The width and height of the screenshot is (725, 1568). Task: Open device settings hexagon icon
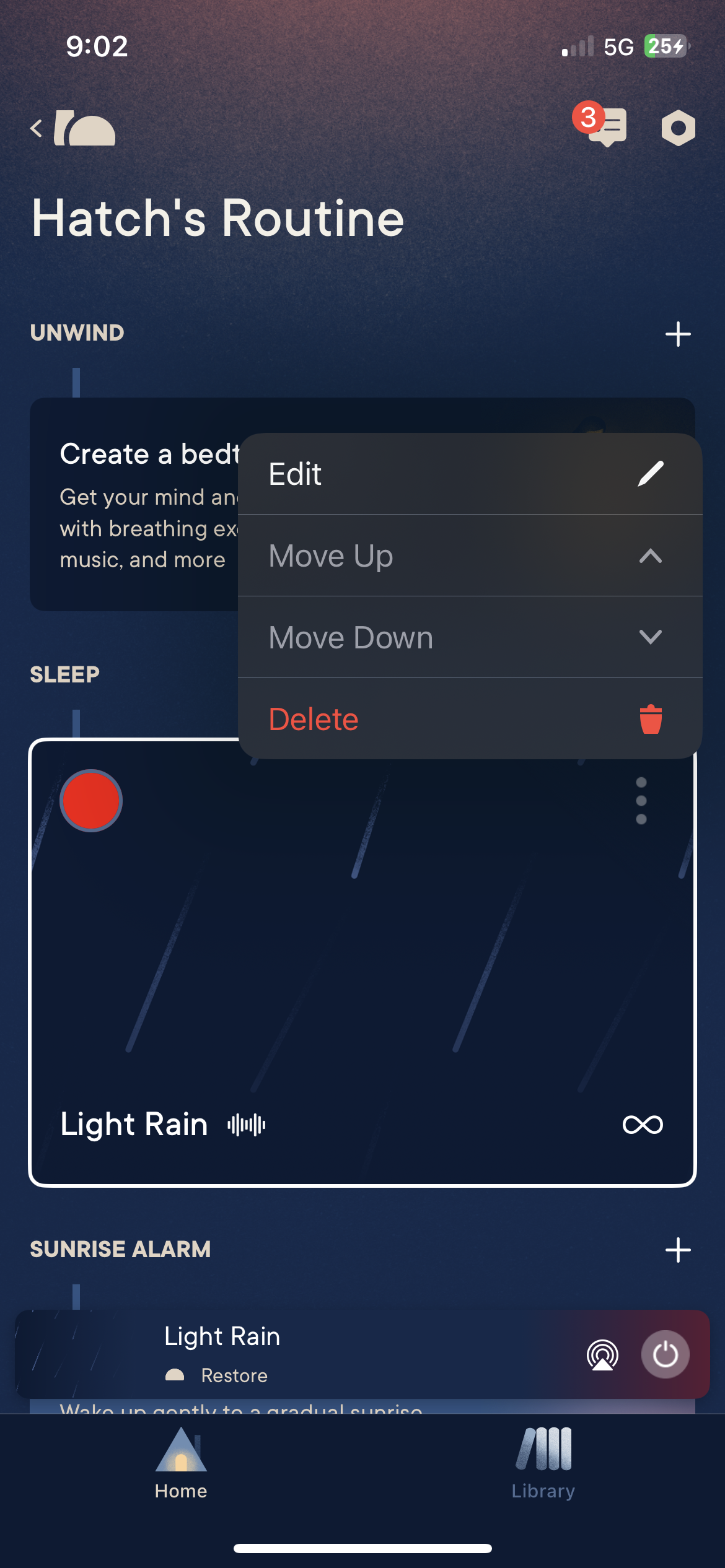coord(678,128)
